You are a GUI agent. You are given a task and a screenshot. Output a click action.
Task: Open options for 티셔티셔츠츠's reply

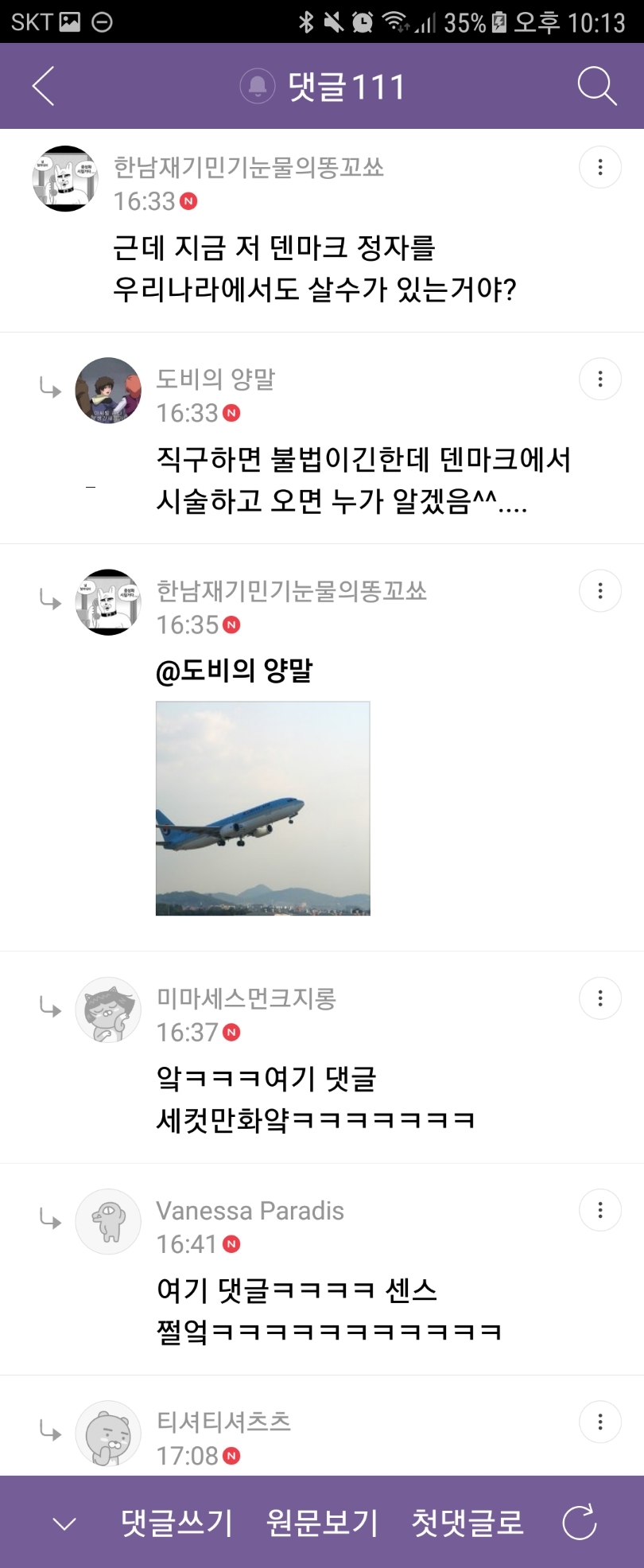[599, 1422]
